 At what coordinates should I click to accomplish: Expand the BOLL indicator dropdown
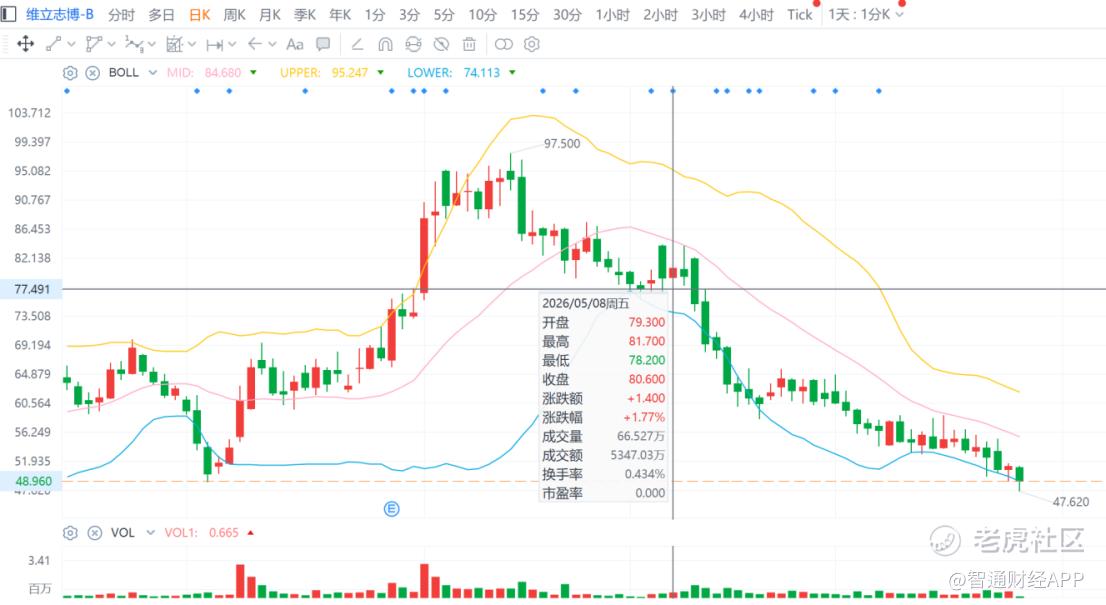(x=152, y=73)
